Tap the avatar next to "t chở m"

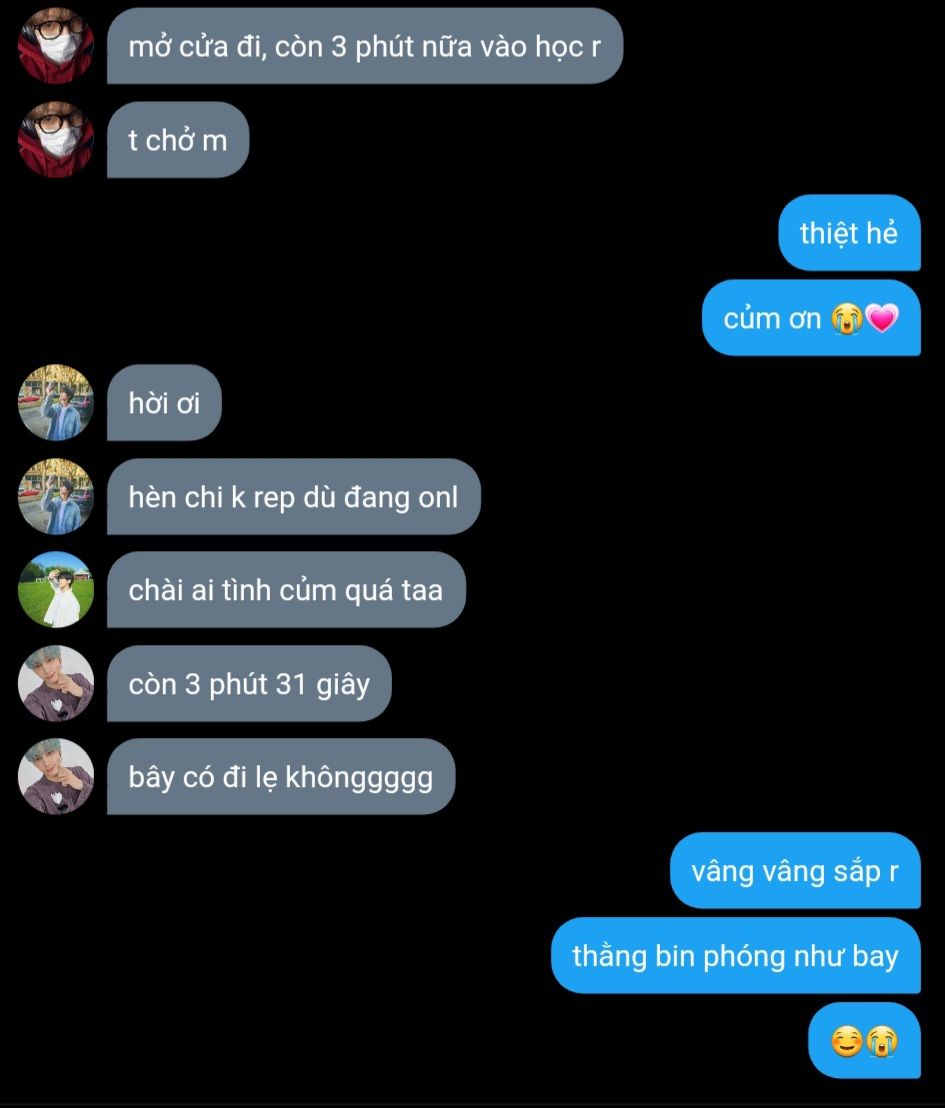tap(56, 139)
